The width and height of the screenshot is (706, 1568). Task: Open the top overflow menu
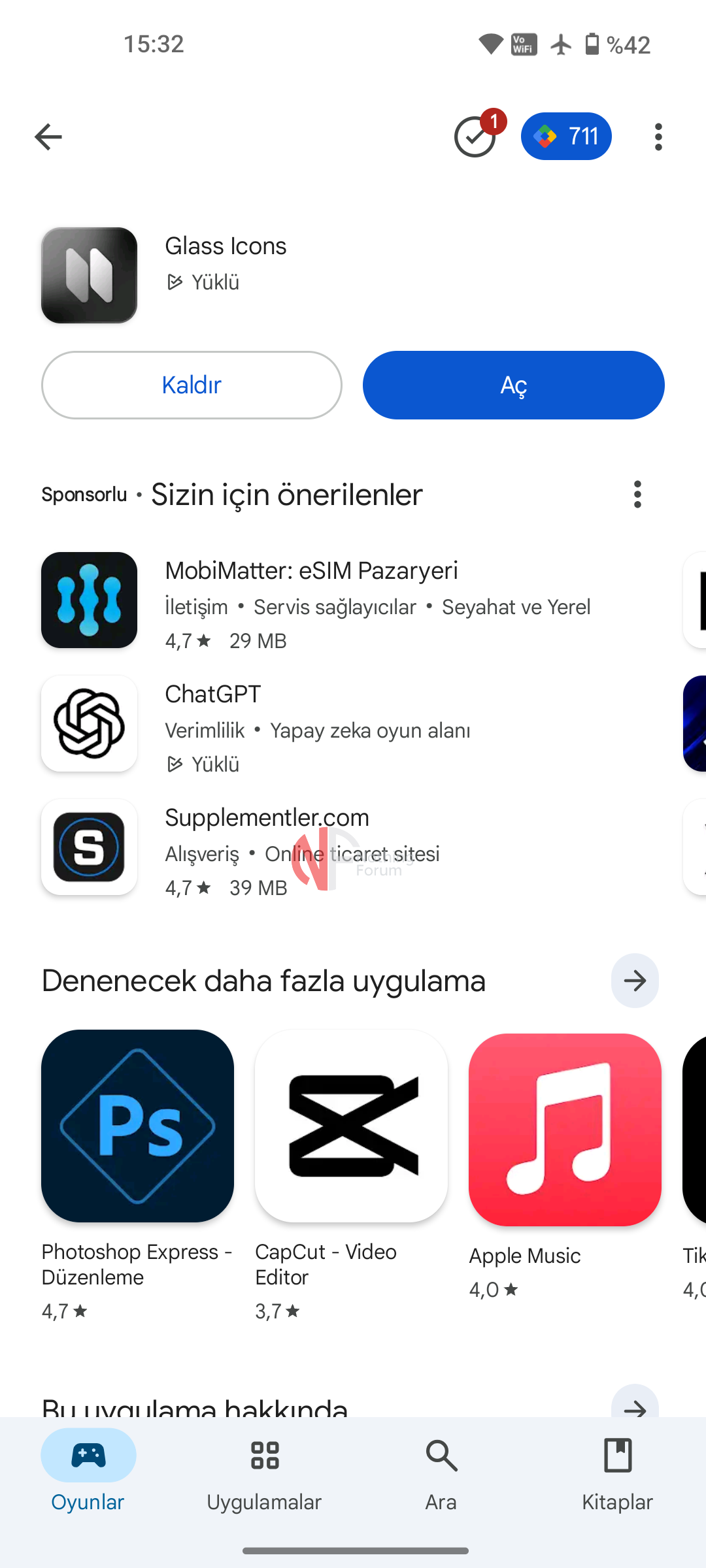click(658, 137)
